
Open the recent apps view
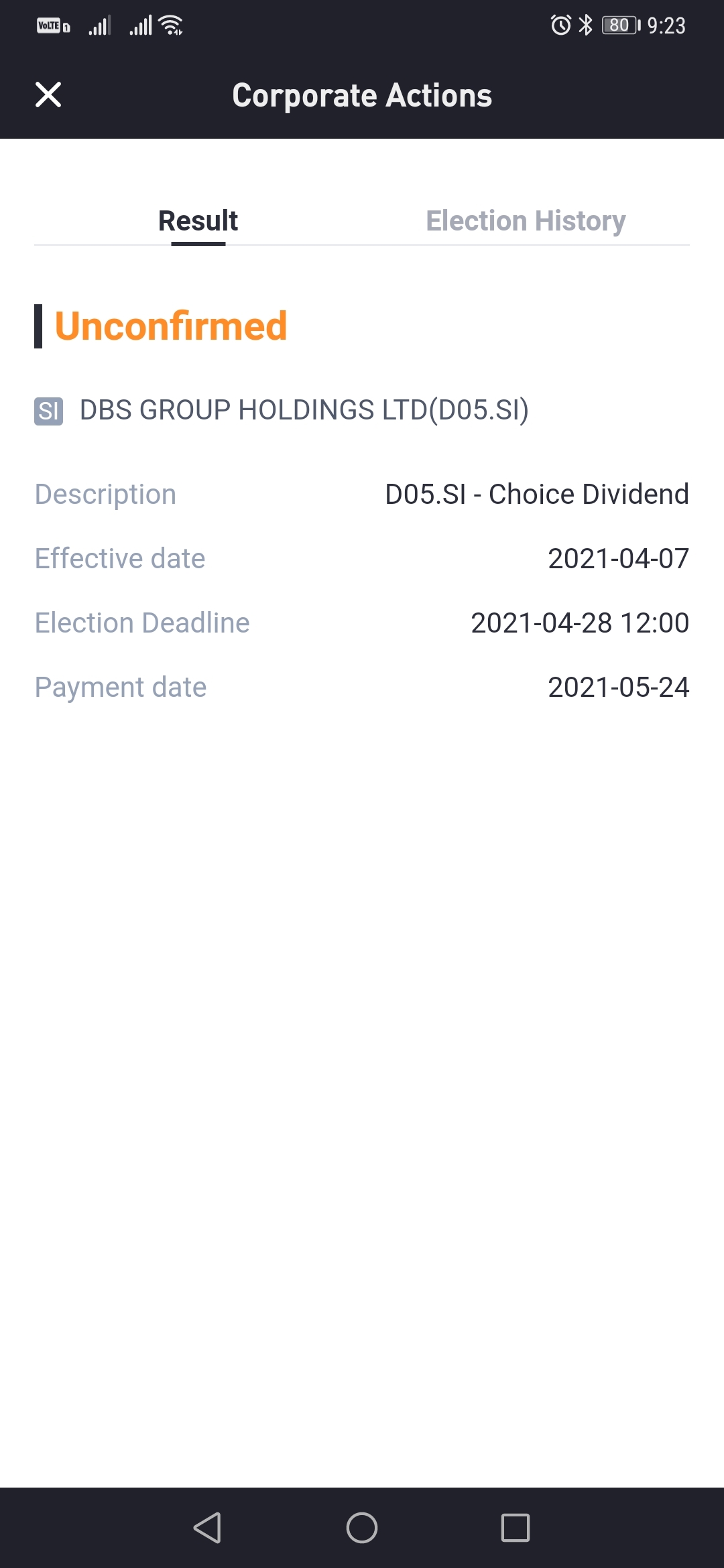coord(516,1528)
